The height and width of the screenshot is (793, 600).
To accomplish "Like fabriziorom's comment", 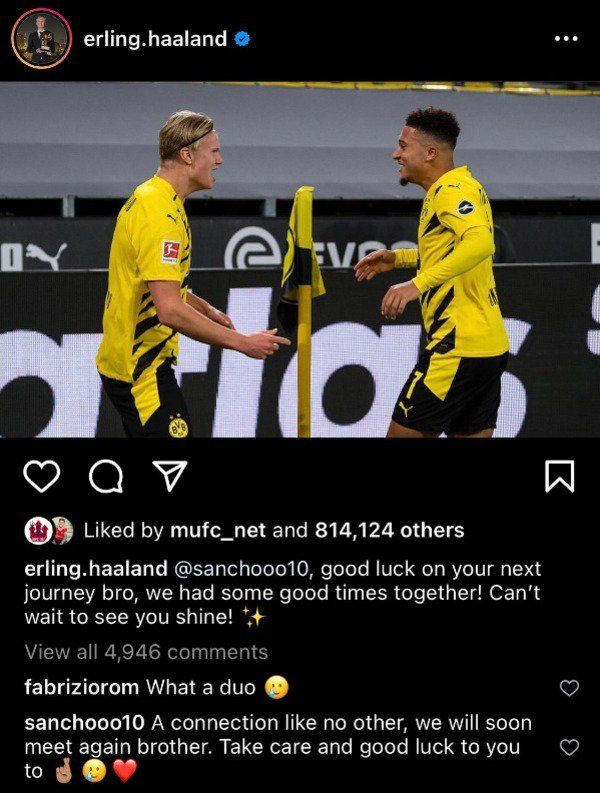I will [x=569, y=688].
